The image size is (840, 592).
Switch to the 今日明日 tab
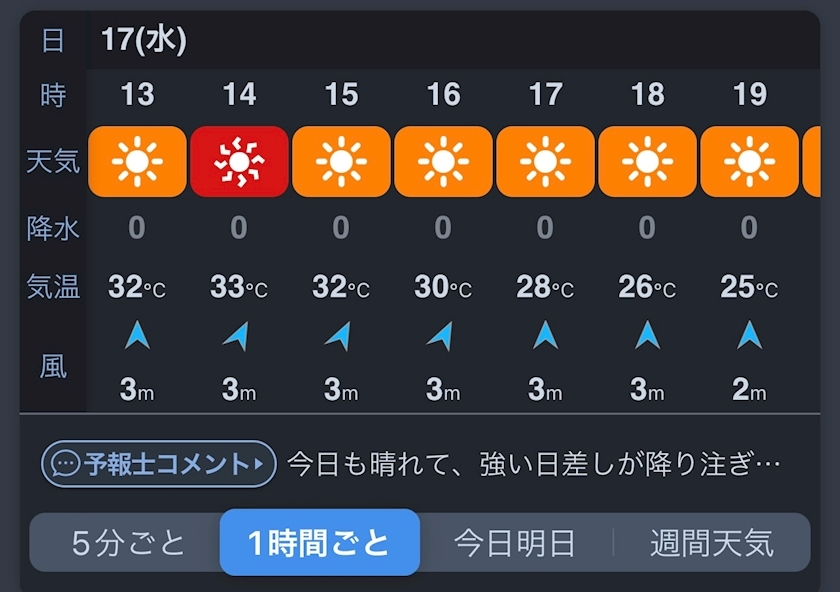click(x=515, y=543)
